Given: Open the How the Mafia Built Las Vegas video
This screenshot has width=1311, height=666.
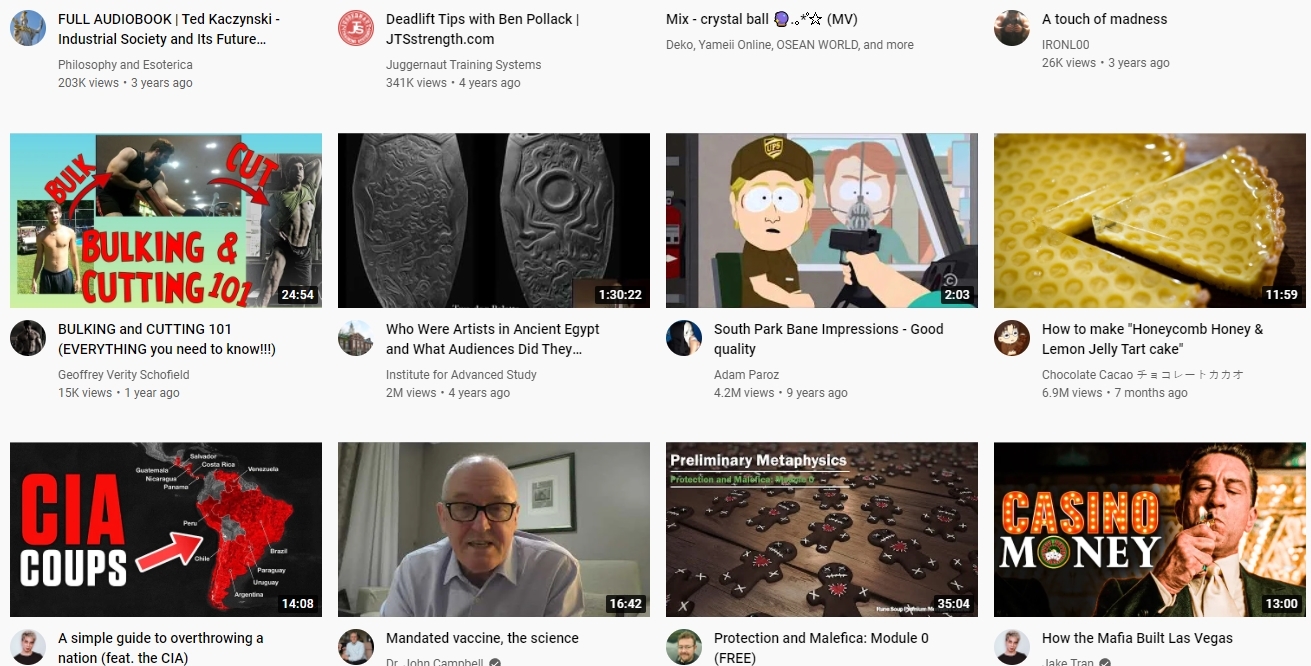Looking at the screenshot, I should click(1150, 529).
